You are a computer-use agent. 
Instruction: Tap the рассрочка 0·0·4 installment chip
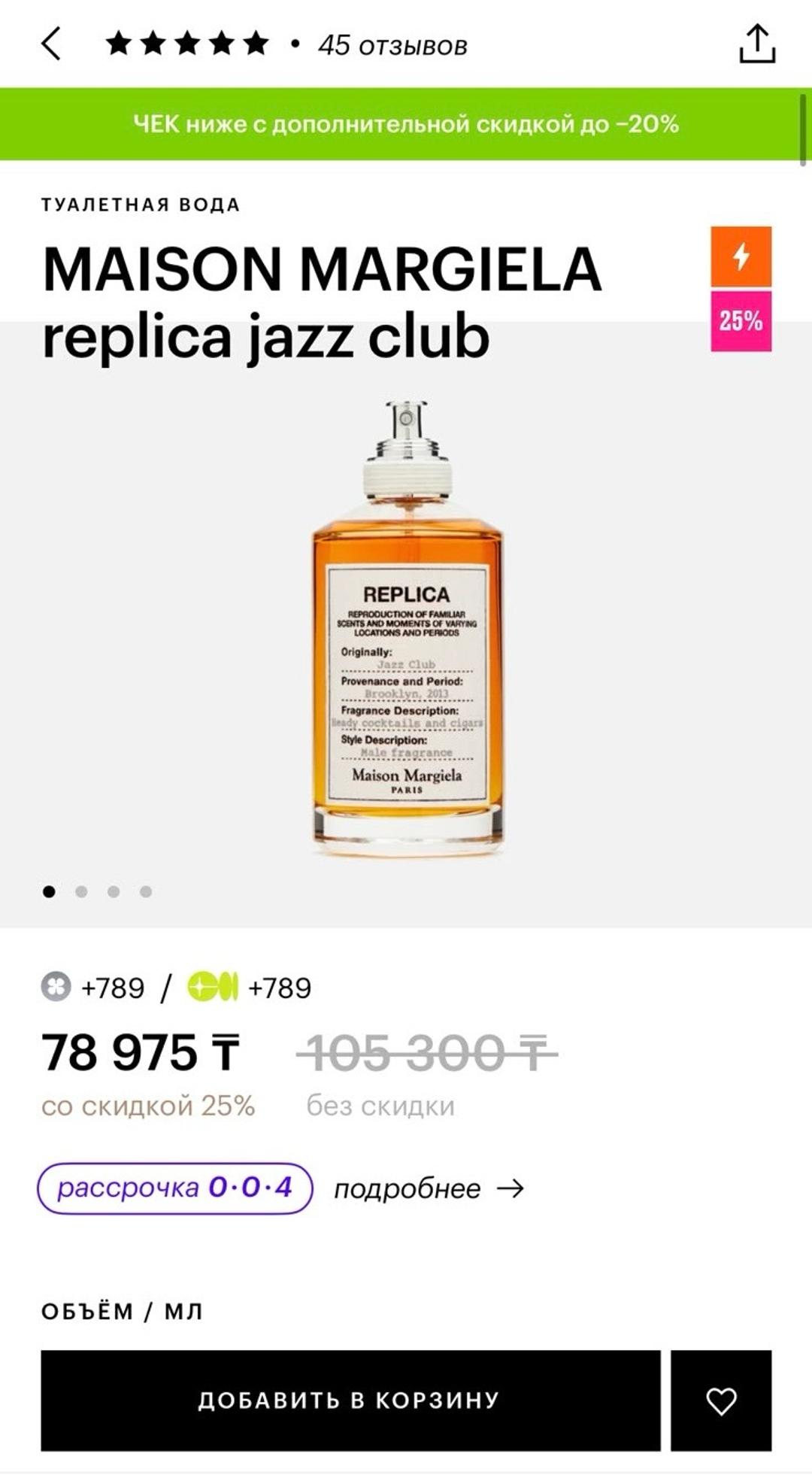coord(174,1188)
